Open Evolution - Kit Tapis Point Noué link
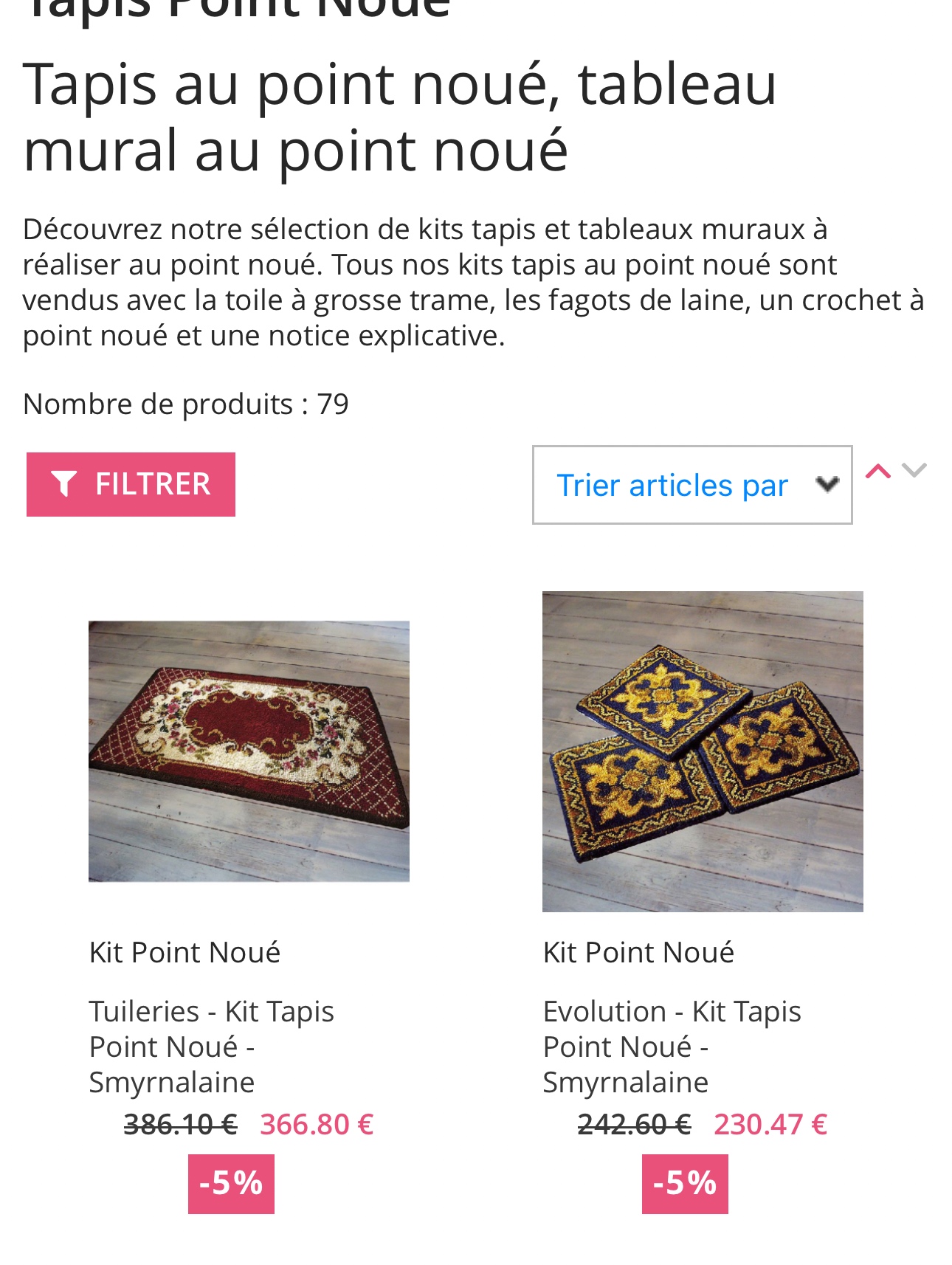The height and width of the screenshot is (1265, 952). tap(671, 1046)
